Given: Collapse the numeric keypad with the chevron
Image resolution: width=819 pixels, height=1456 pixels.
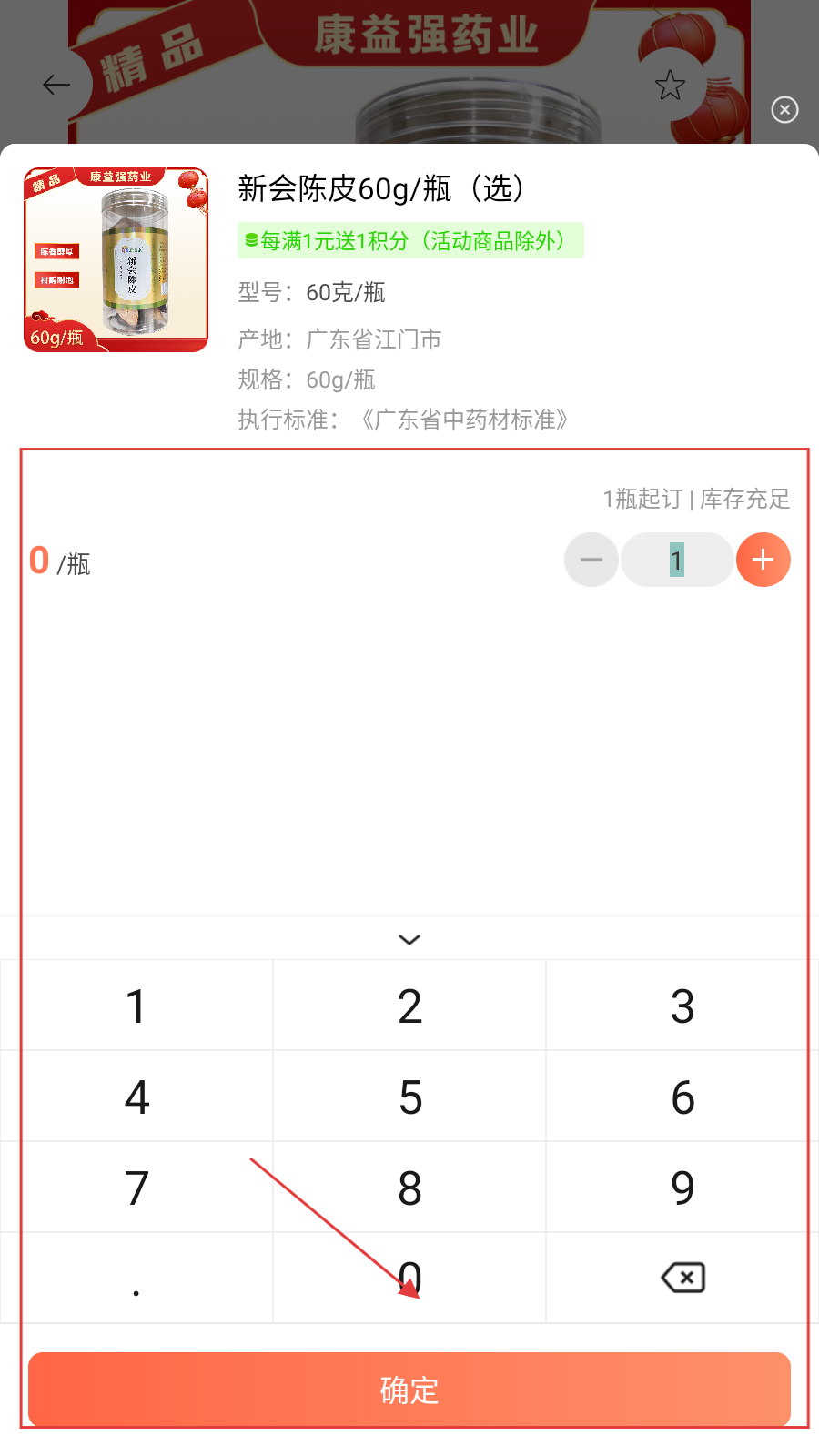Looking at the screenshot, I should click(x=409, y=939).
